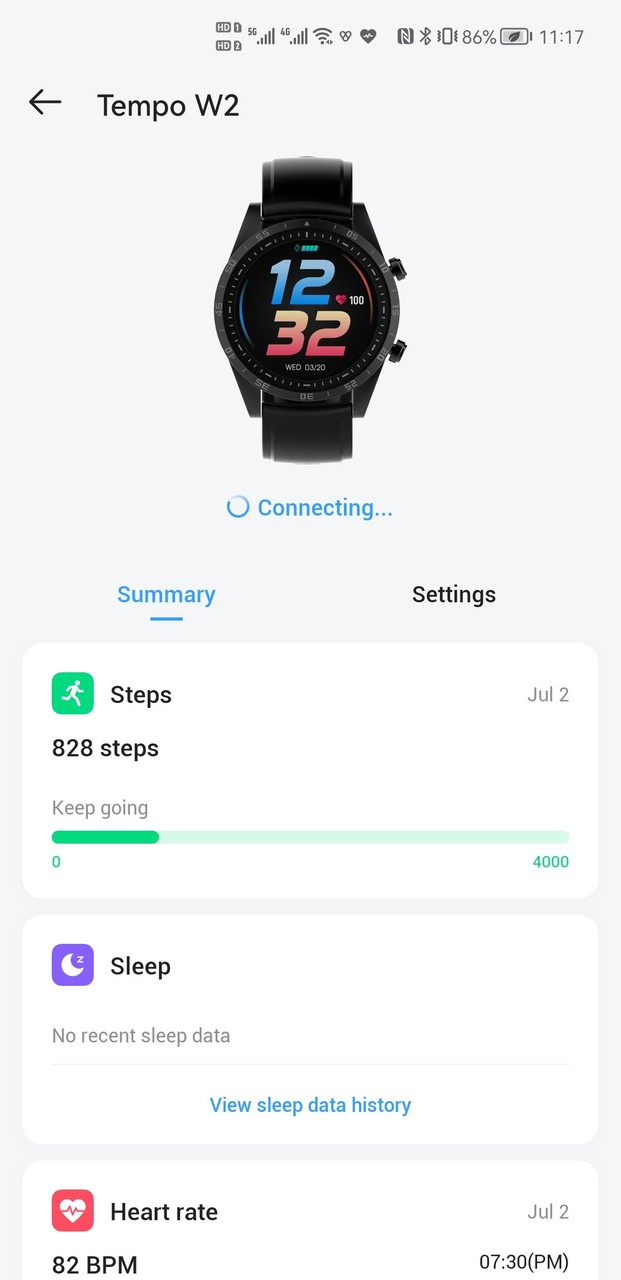Open the Steps card
The height and width of the screenshot is (1280, 621).
click(x=310, y=770)
